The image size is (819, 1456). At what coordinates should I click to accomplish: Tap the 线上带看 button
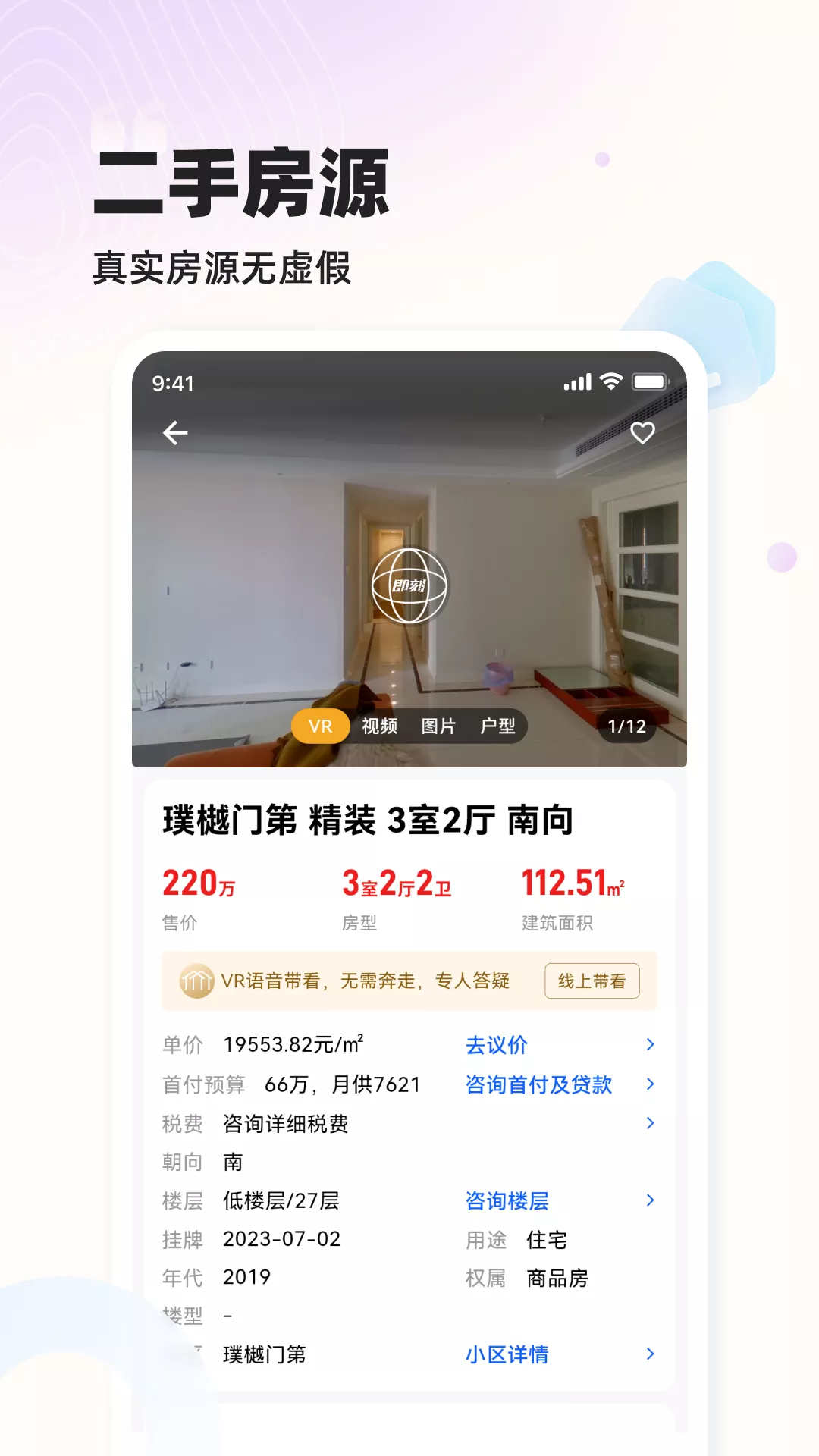click(591, 981)
